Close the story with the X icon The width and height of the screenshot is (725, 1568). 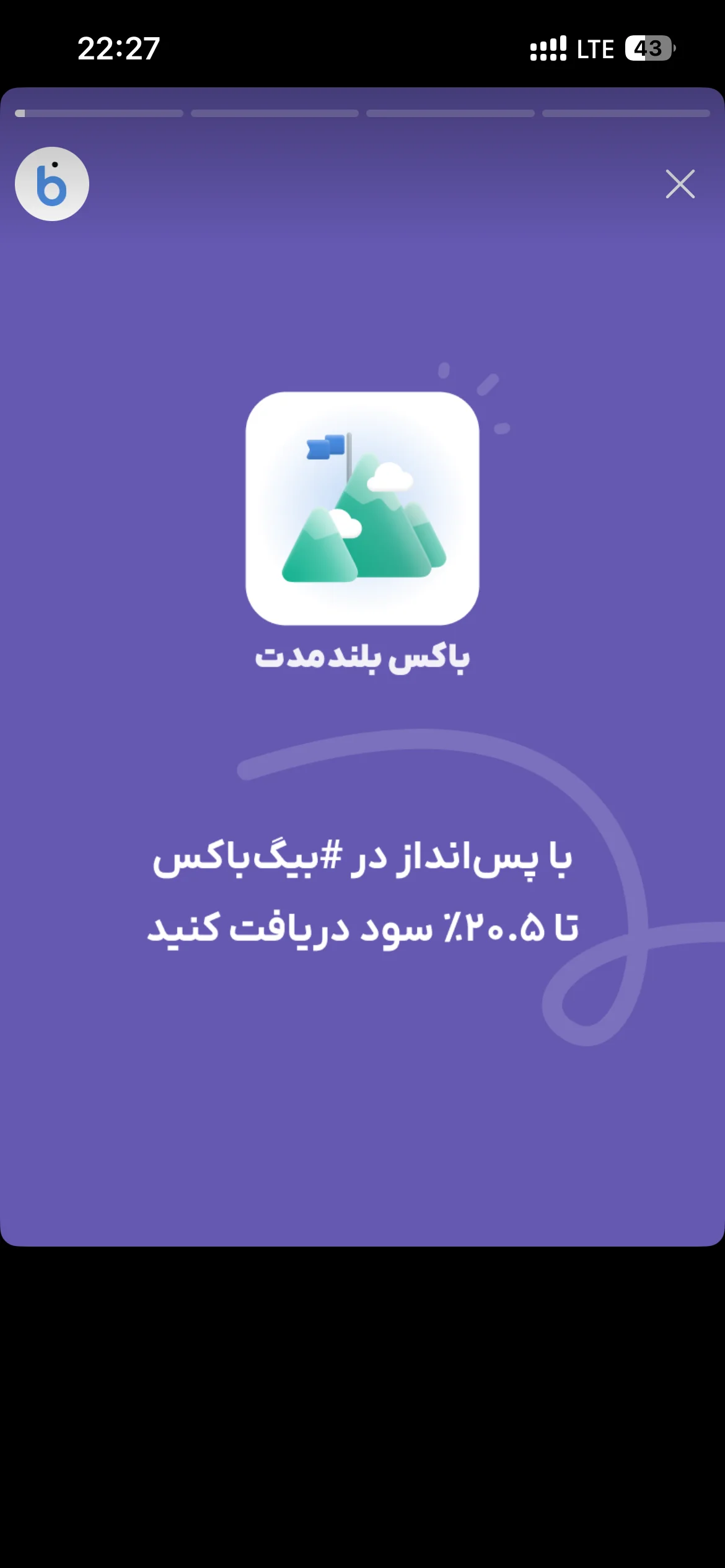[680, 184]
